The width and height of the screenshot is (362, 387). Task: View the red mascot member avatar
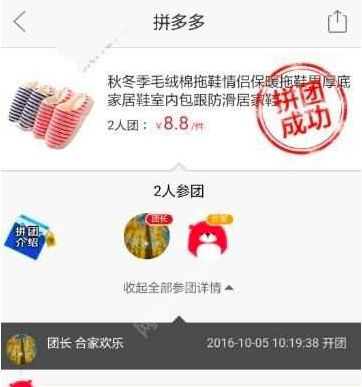208,238
